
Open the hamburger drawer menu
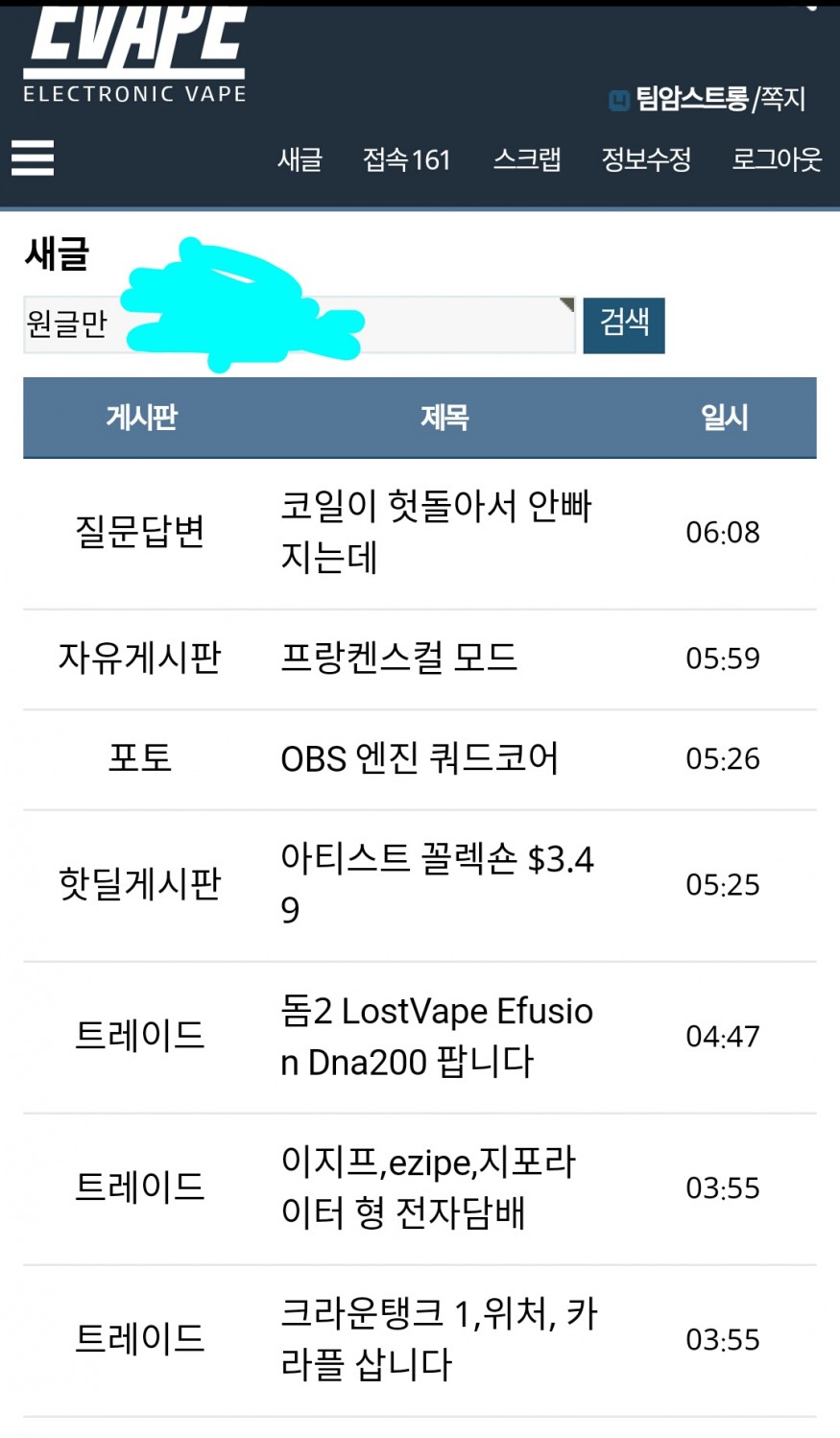[33, 157]
